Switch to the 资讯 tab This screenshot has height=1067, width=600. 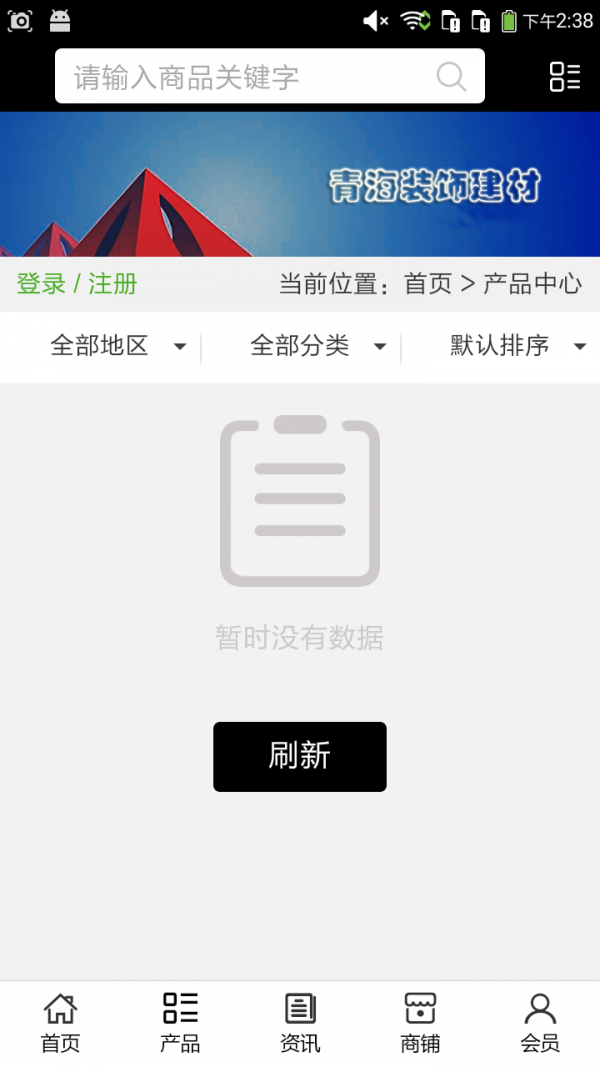[300, 1023]
